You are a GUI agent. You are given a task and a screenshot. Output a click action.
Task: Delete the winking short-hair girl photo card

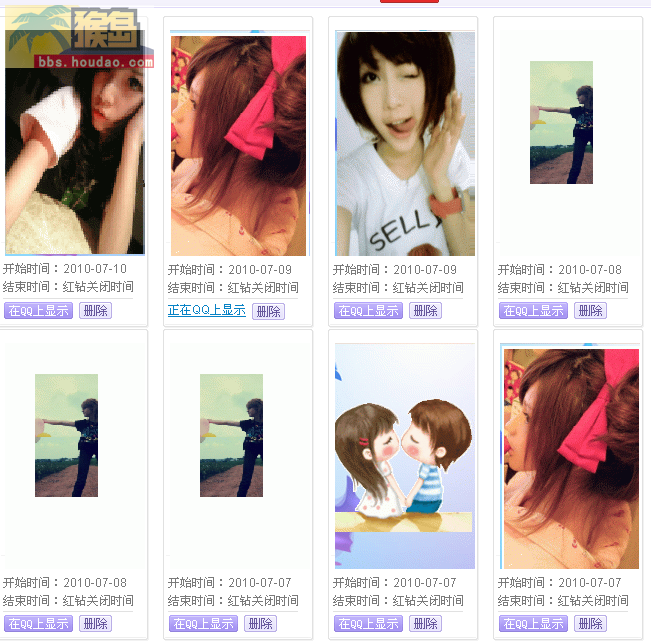(x=425, y=311)
